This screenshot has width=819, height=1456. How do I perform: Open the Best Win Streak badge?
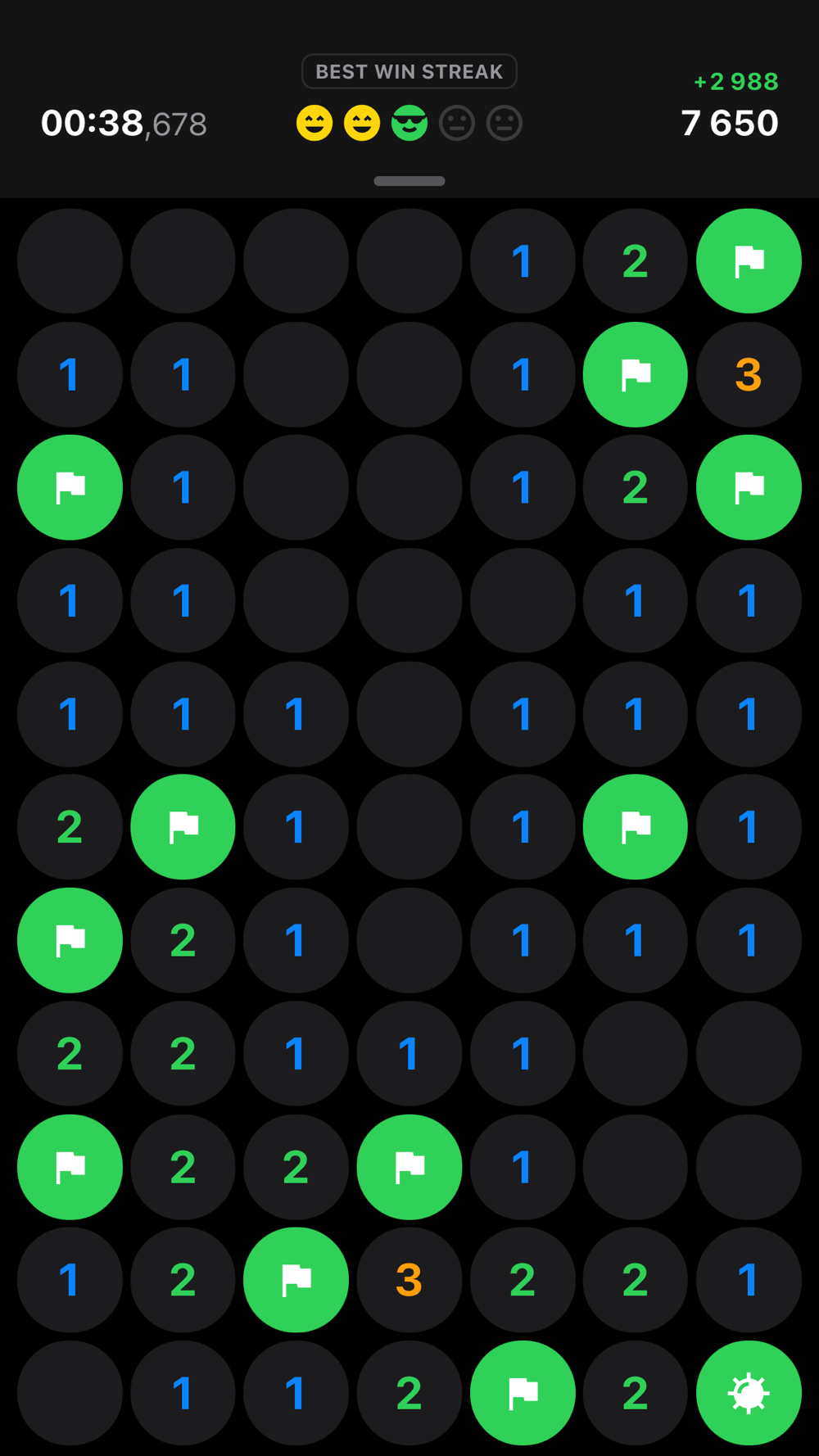click(409, 72)
